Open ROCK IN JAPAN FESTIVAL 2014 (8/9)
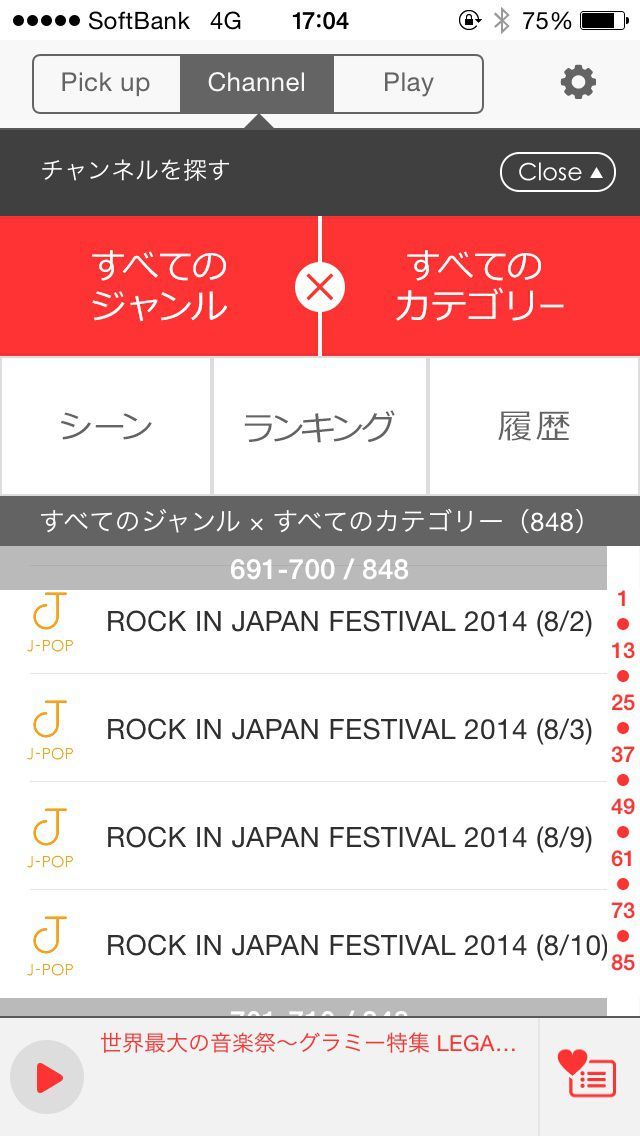The image size is (640, 1136). [349, 838]
